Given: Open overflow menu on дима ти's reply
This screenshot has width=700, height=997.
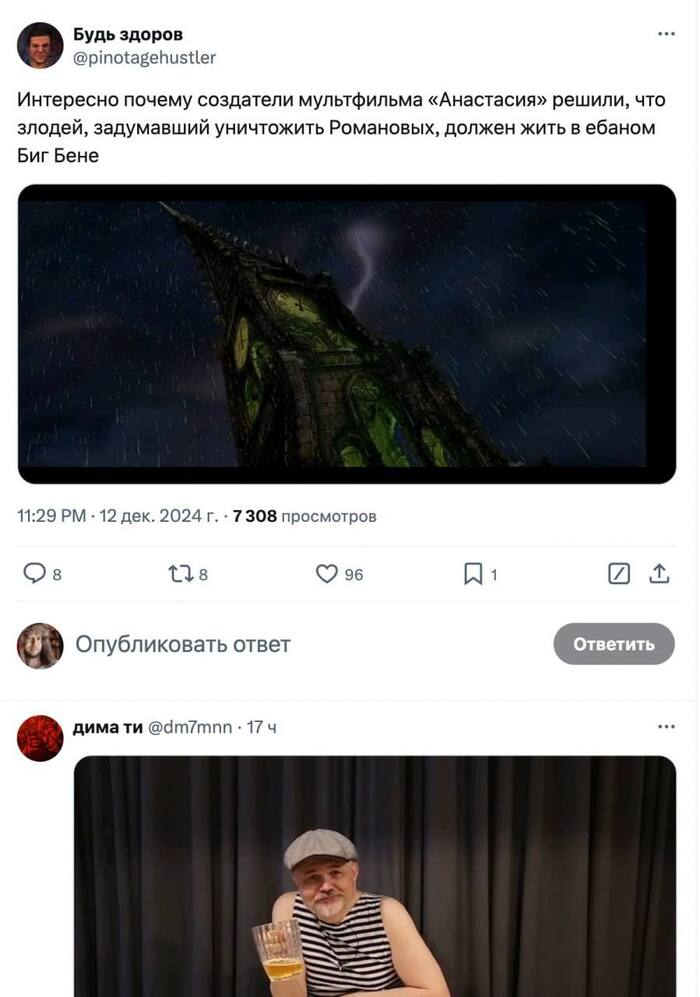Looking at the screenshot, I should pyautogui.click(x=666, y=727).
